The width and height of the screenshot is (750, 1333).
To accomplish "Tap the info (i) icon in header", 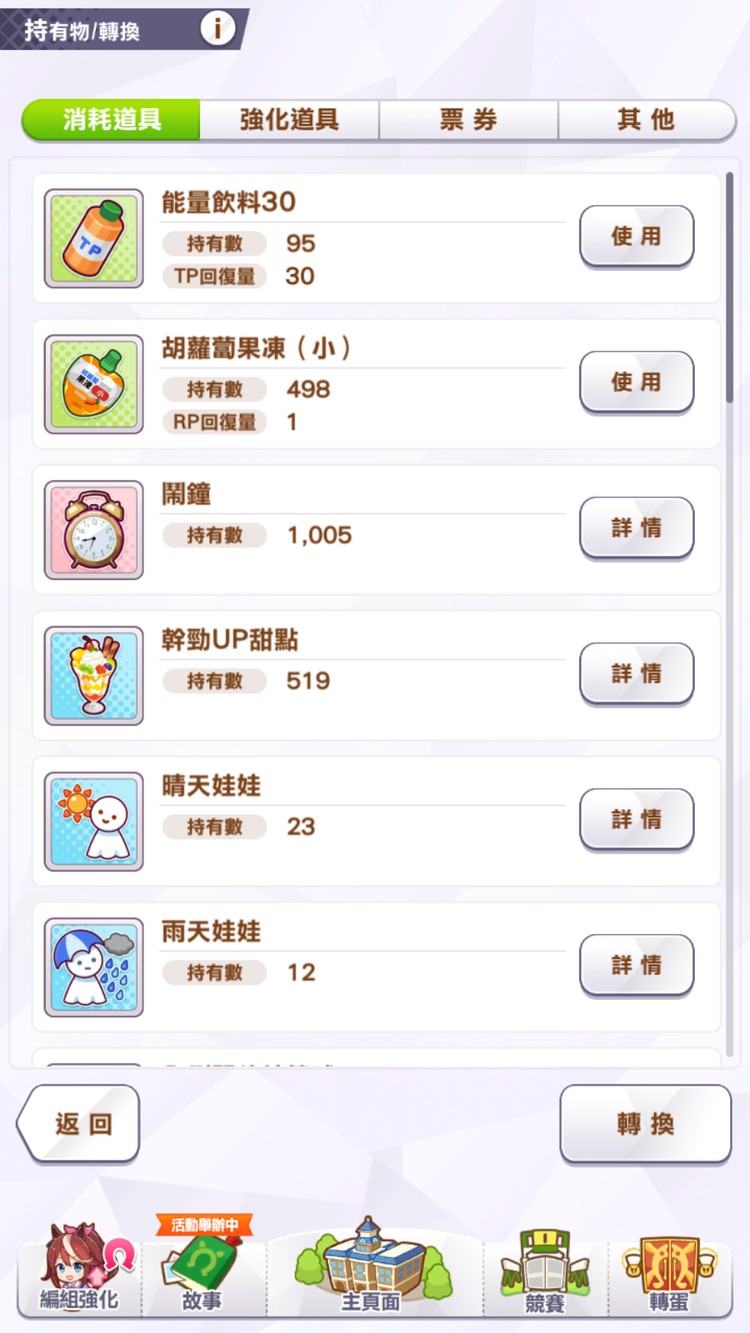I will coord(216,28).
